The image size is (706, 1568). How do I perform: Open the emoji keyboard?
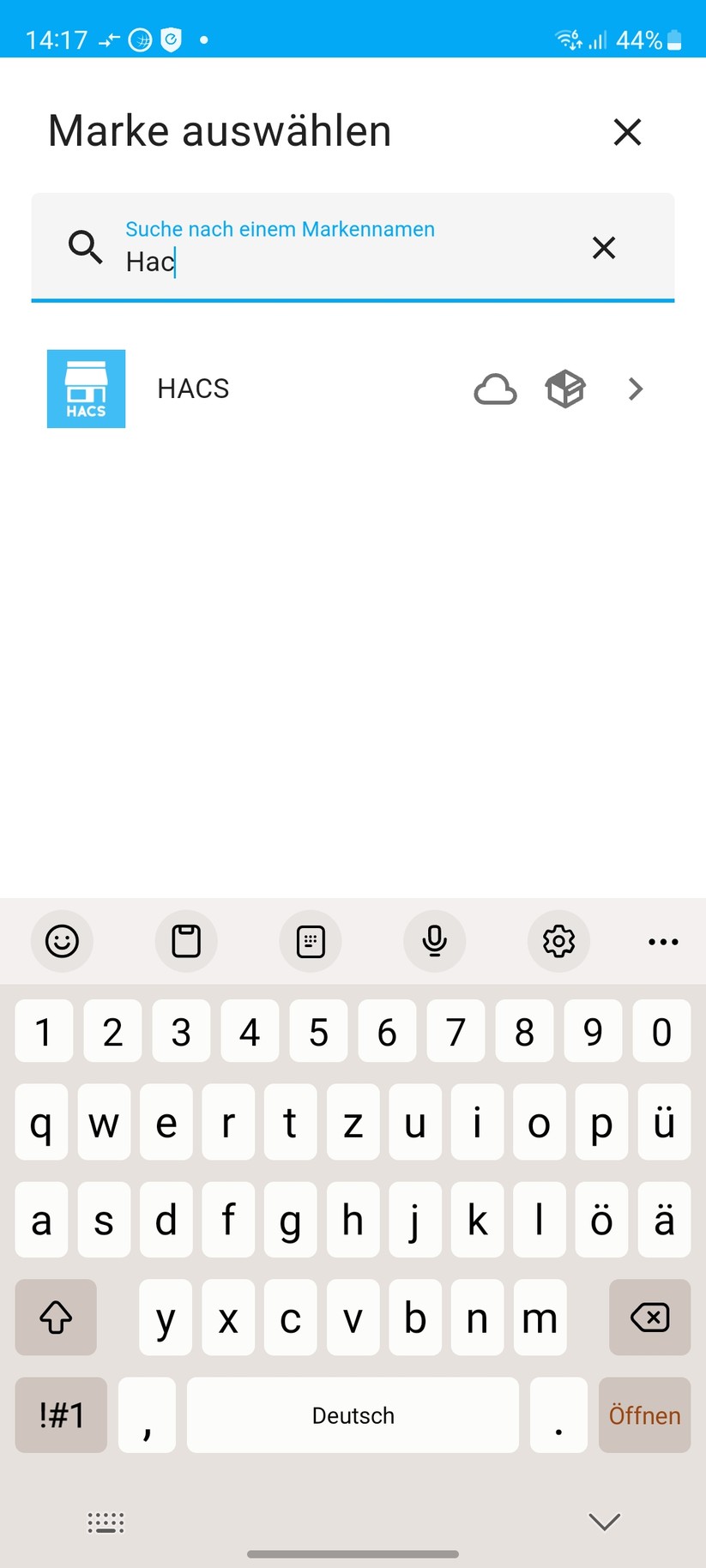point(62,941)
